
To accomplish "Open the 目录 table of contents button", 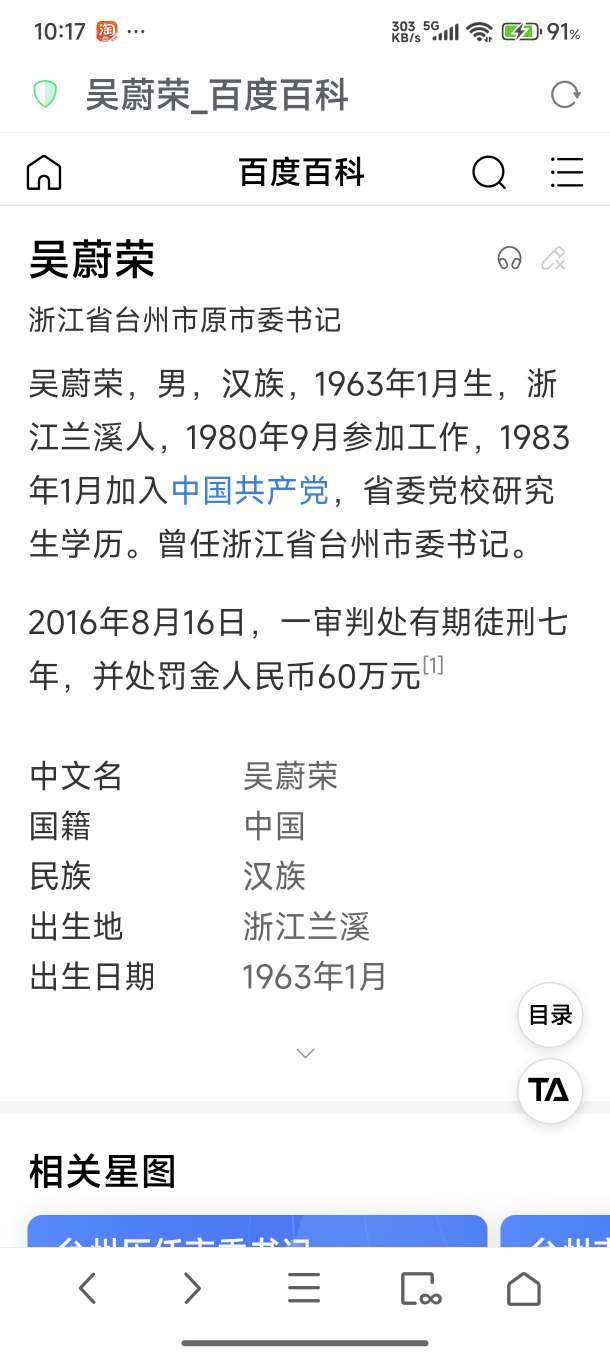I will [550, 1016].
